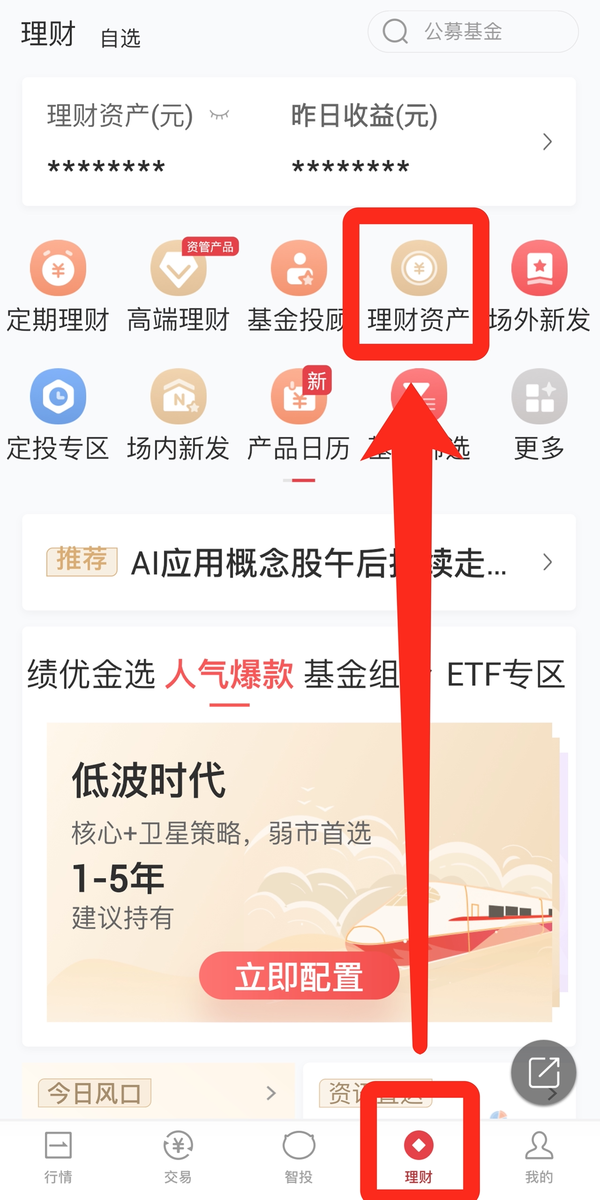Open 理财资产 shortcut
The height and width of the screenshot is (1200, 600).
tap(418, 289)
